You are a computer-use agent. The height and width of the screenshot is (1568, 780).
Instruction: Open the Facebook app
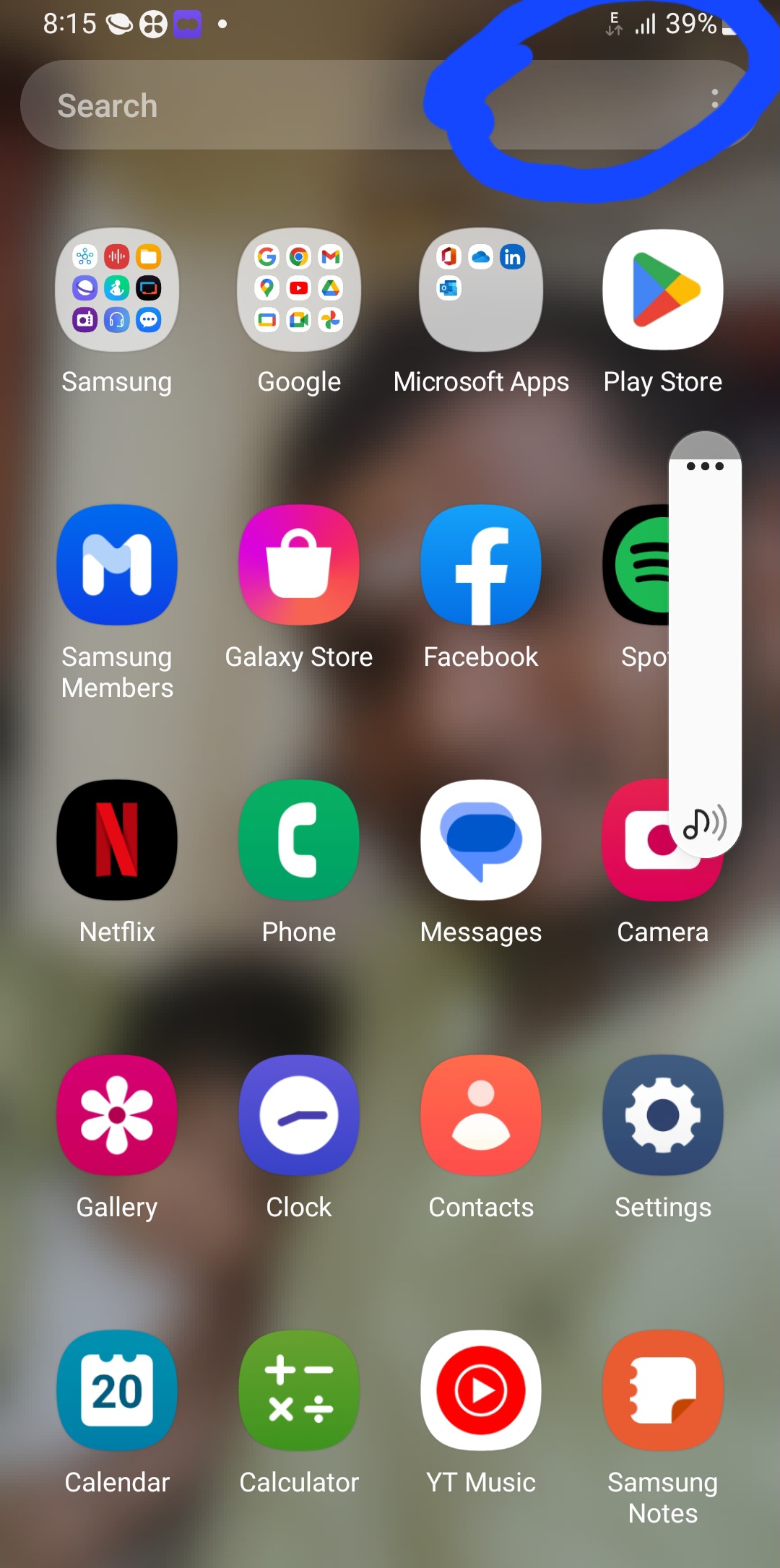pos(481,565)
